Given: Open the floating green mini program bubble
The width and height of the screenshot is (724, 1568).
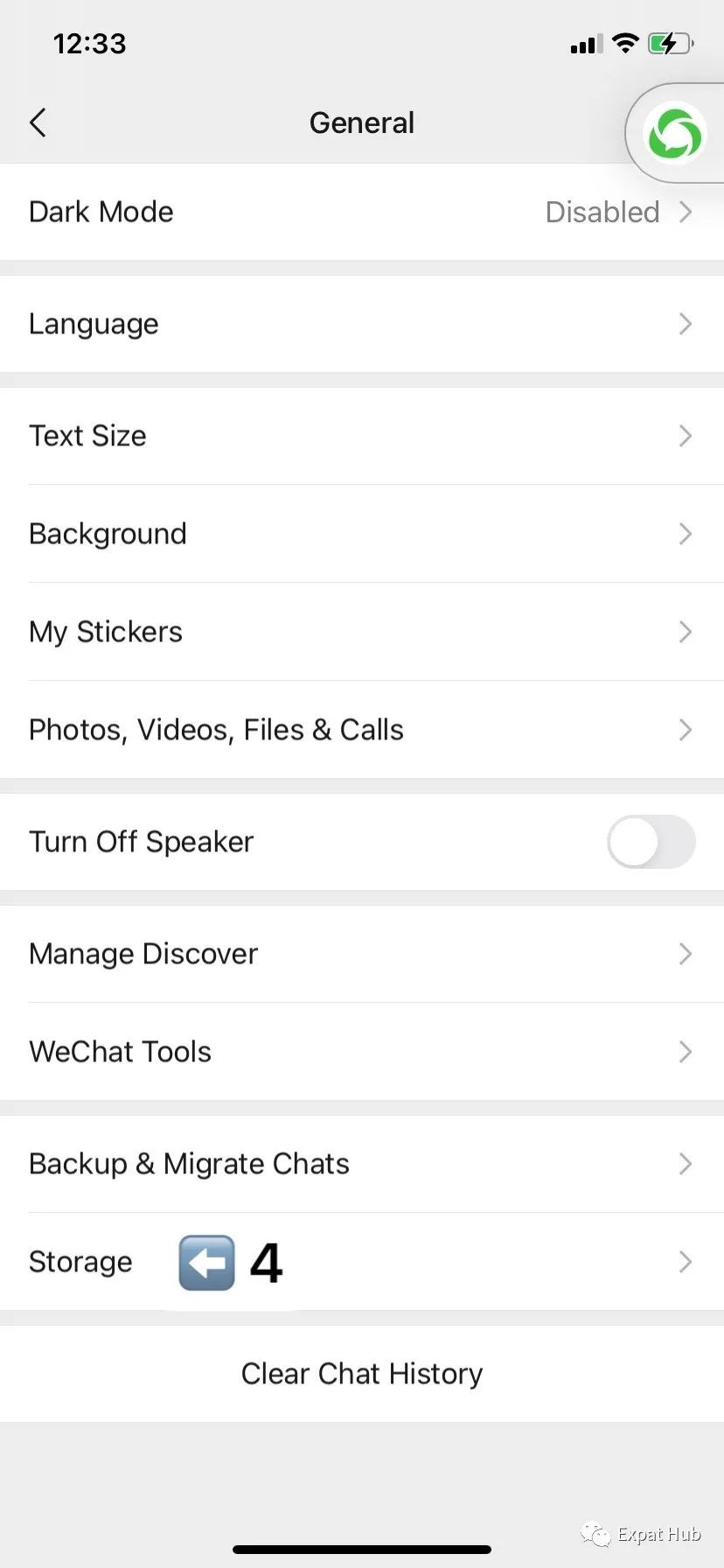Looking at the screenshot, I should 673,134.
